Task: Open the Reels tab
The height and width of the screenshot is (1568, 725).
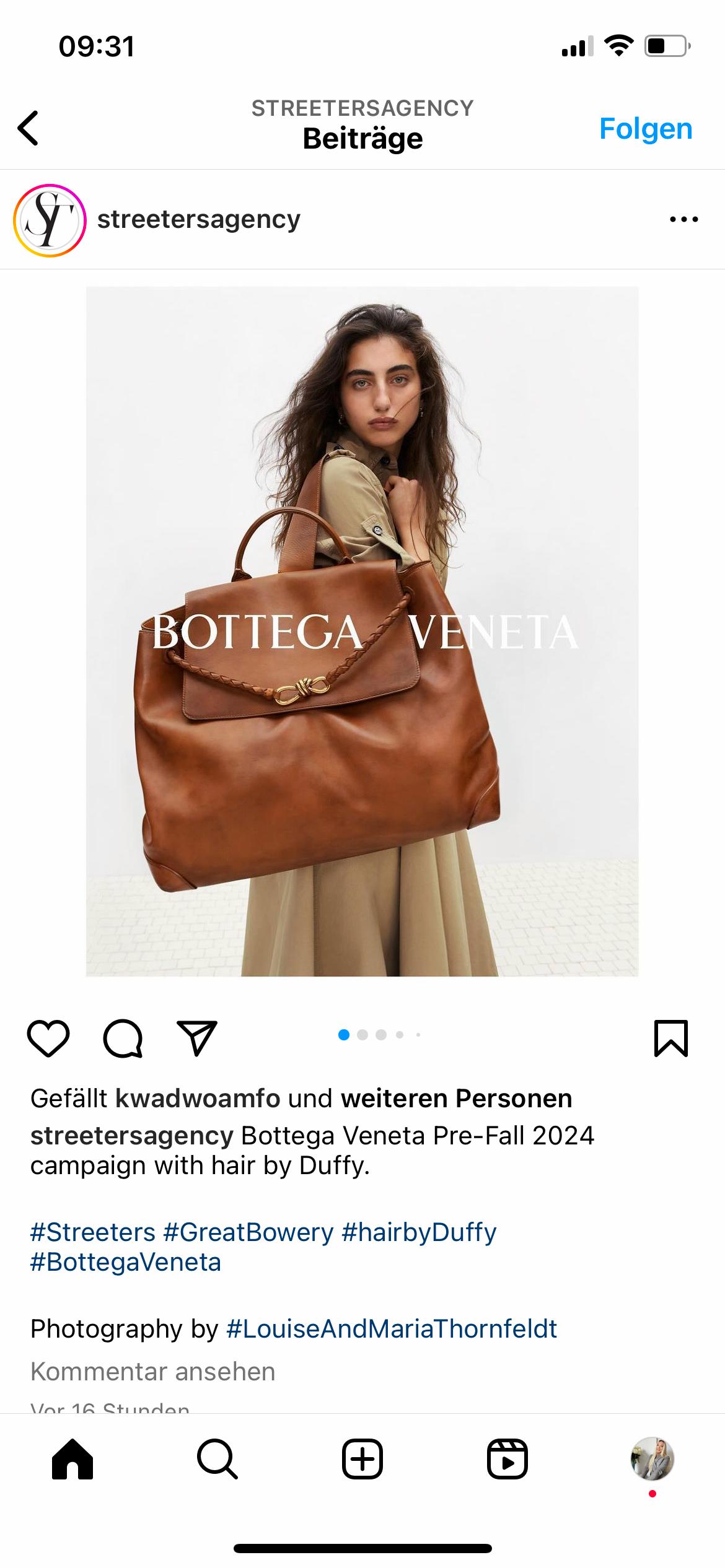Action: click(x=507, y=1459)
